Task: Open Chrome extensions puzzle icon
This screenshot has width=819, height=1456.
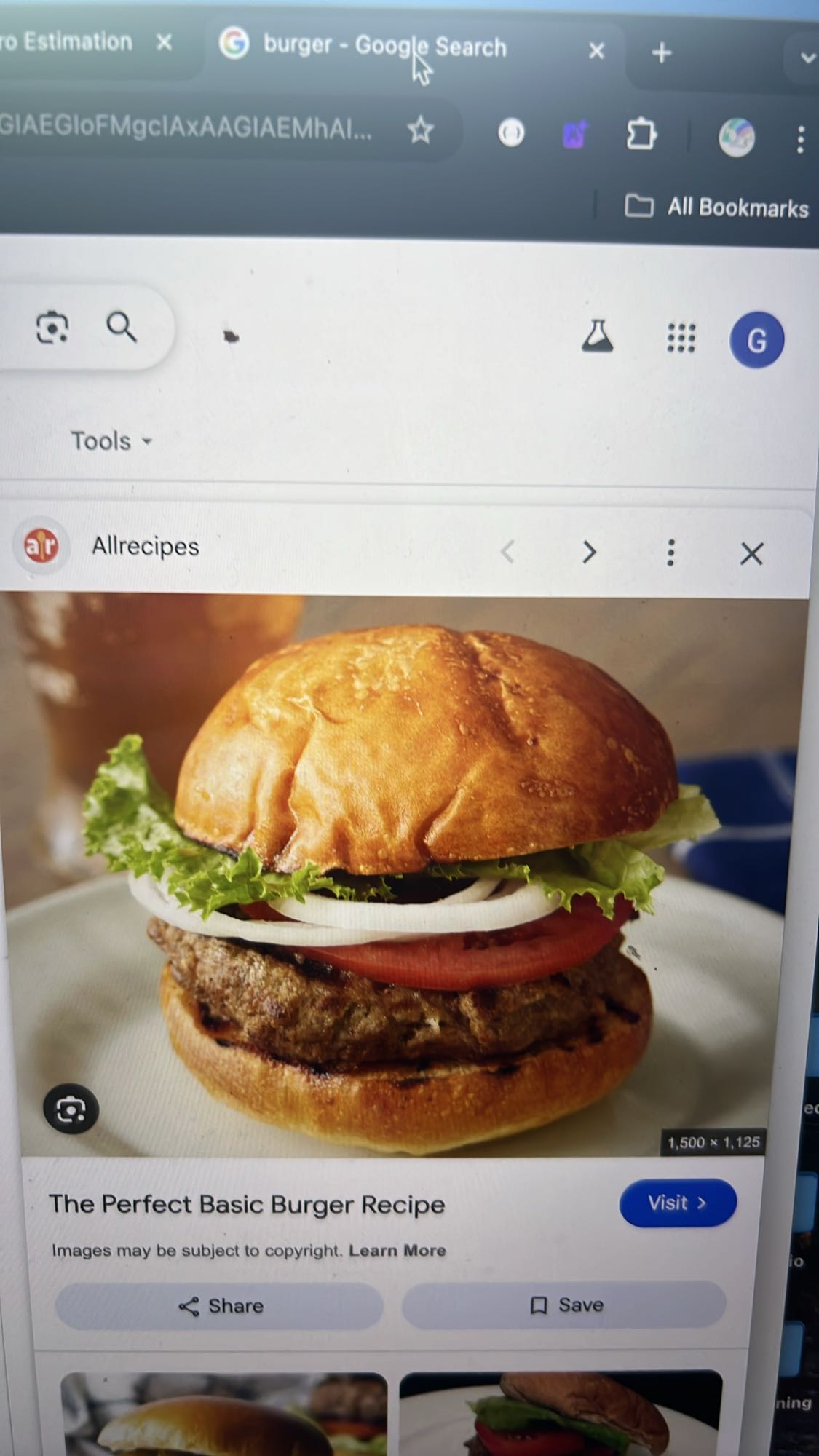Action: pos(641,132)
